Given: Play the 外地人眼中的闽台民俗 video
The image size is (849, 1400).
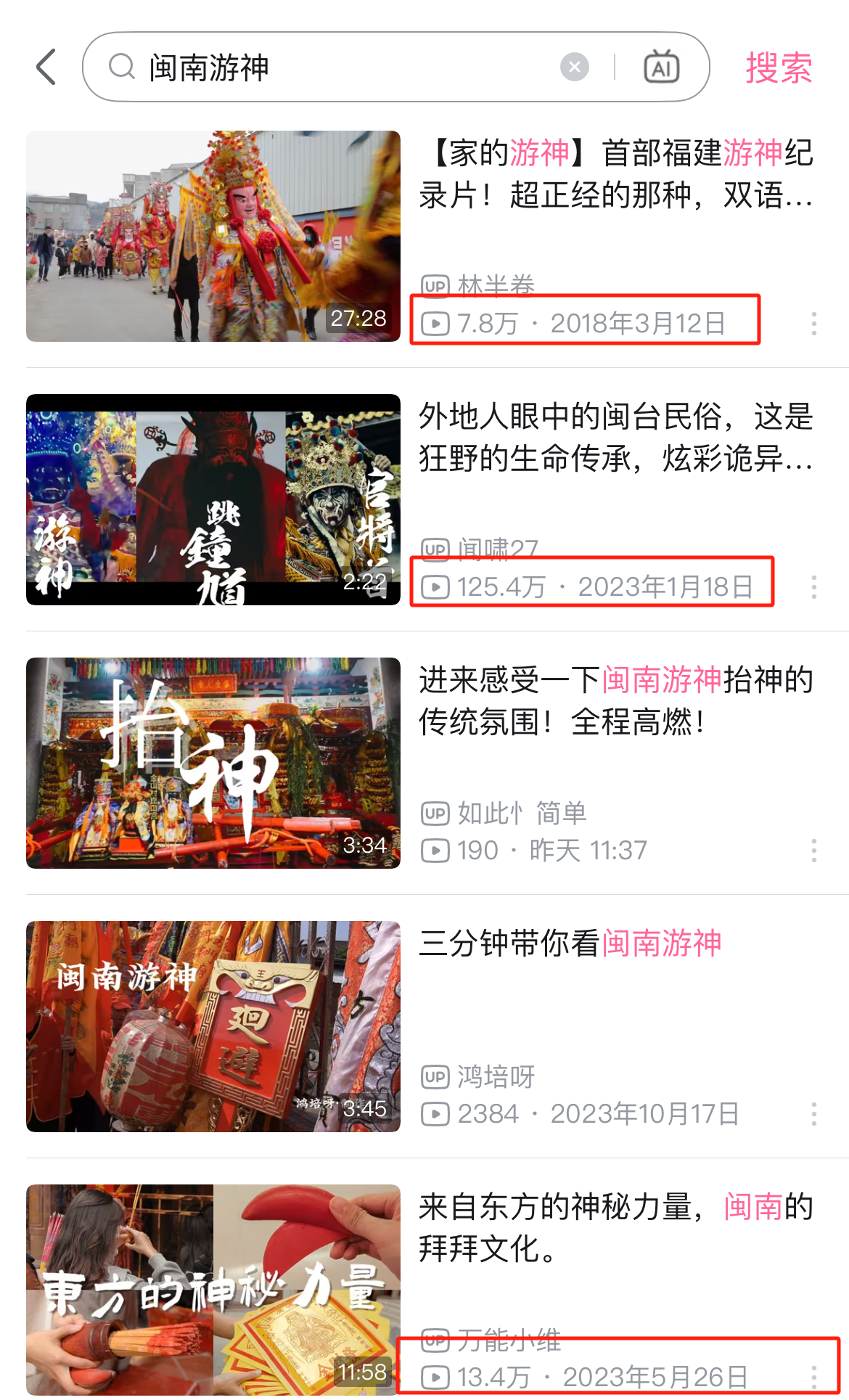Looking at the screenshot, I should click(x=213, y=499).
